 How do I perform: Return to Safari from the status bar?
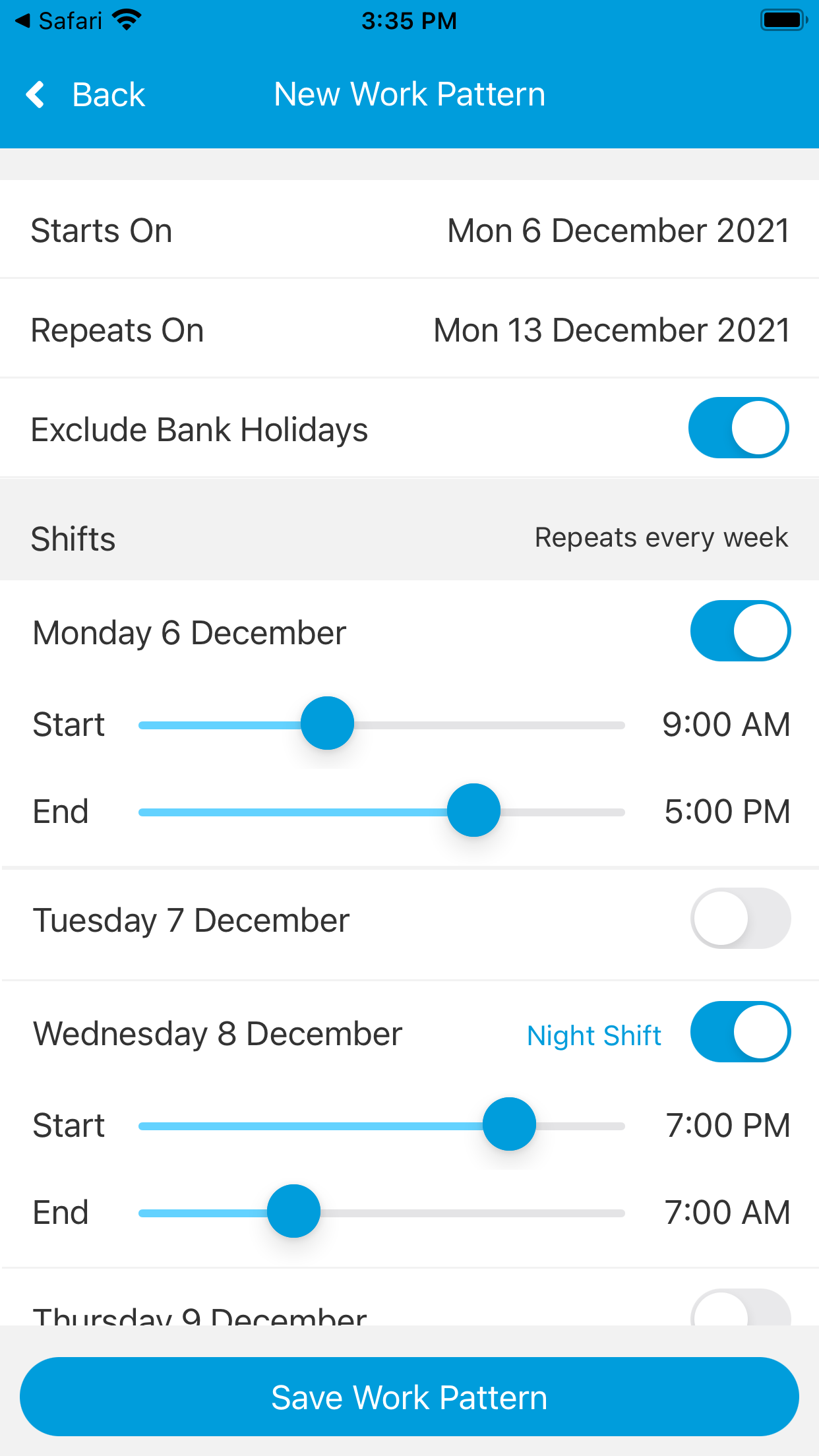(59, 21)
